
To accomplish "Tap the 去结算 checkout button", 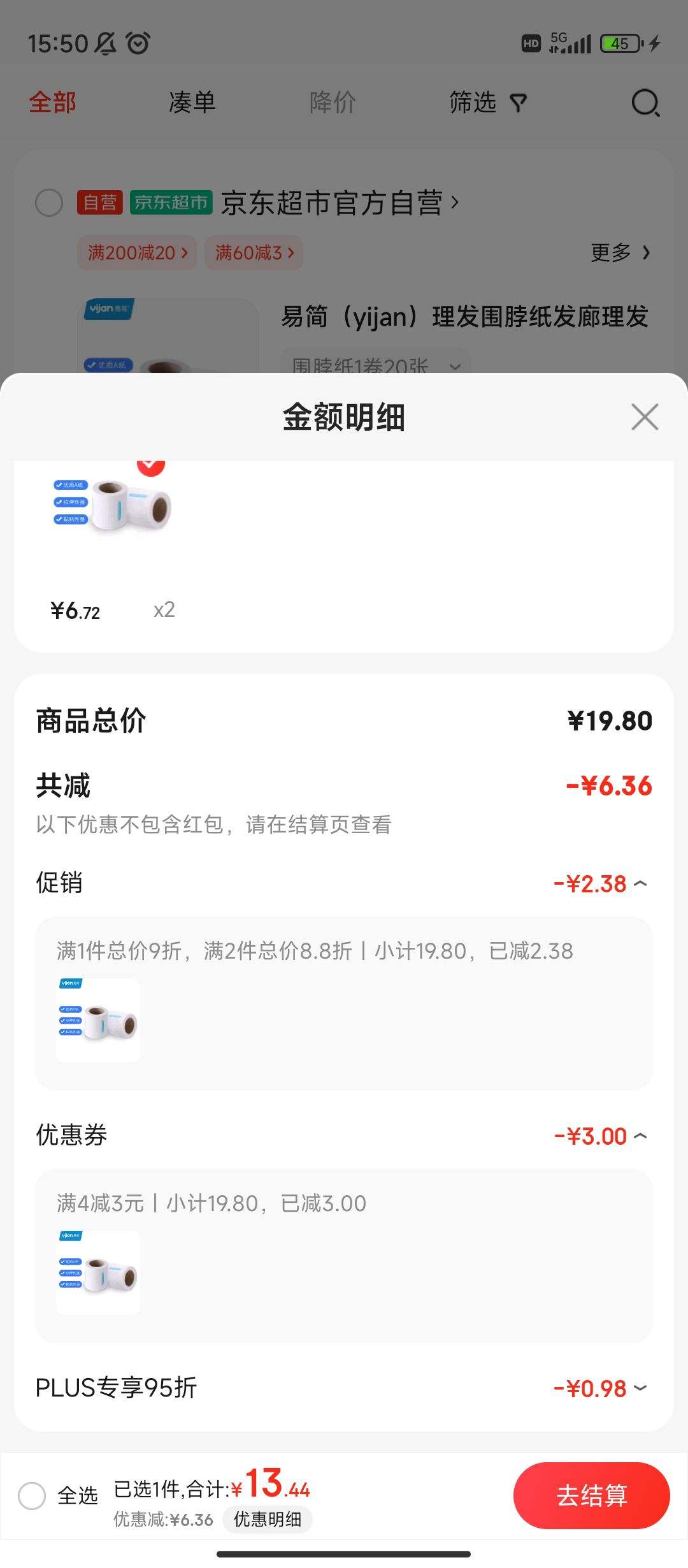I will (591, 1495).
